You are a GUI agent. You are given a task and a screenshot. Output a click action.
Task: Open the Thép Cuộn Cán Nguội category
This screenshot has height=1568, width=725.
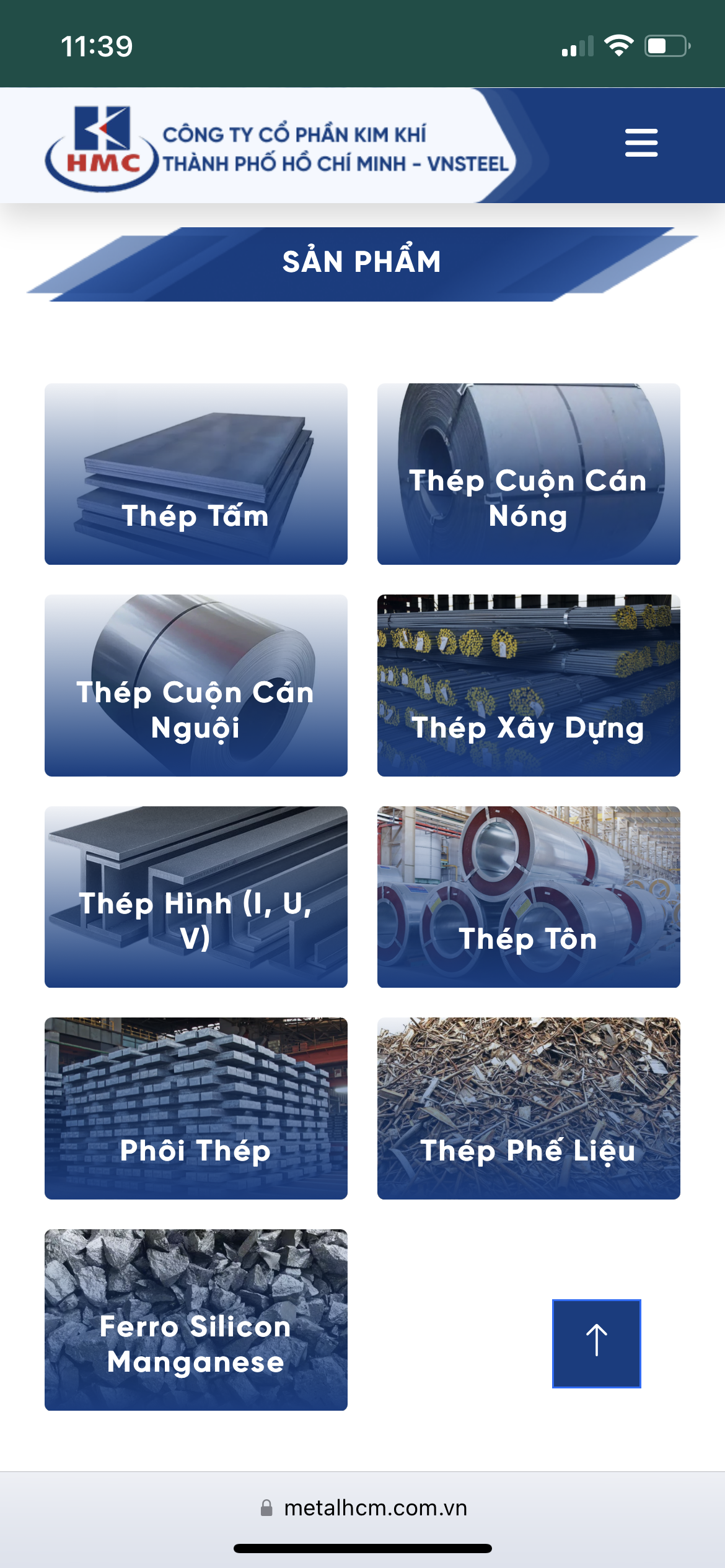pos(195,684)
